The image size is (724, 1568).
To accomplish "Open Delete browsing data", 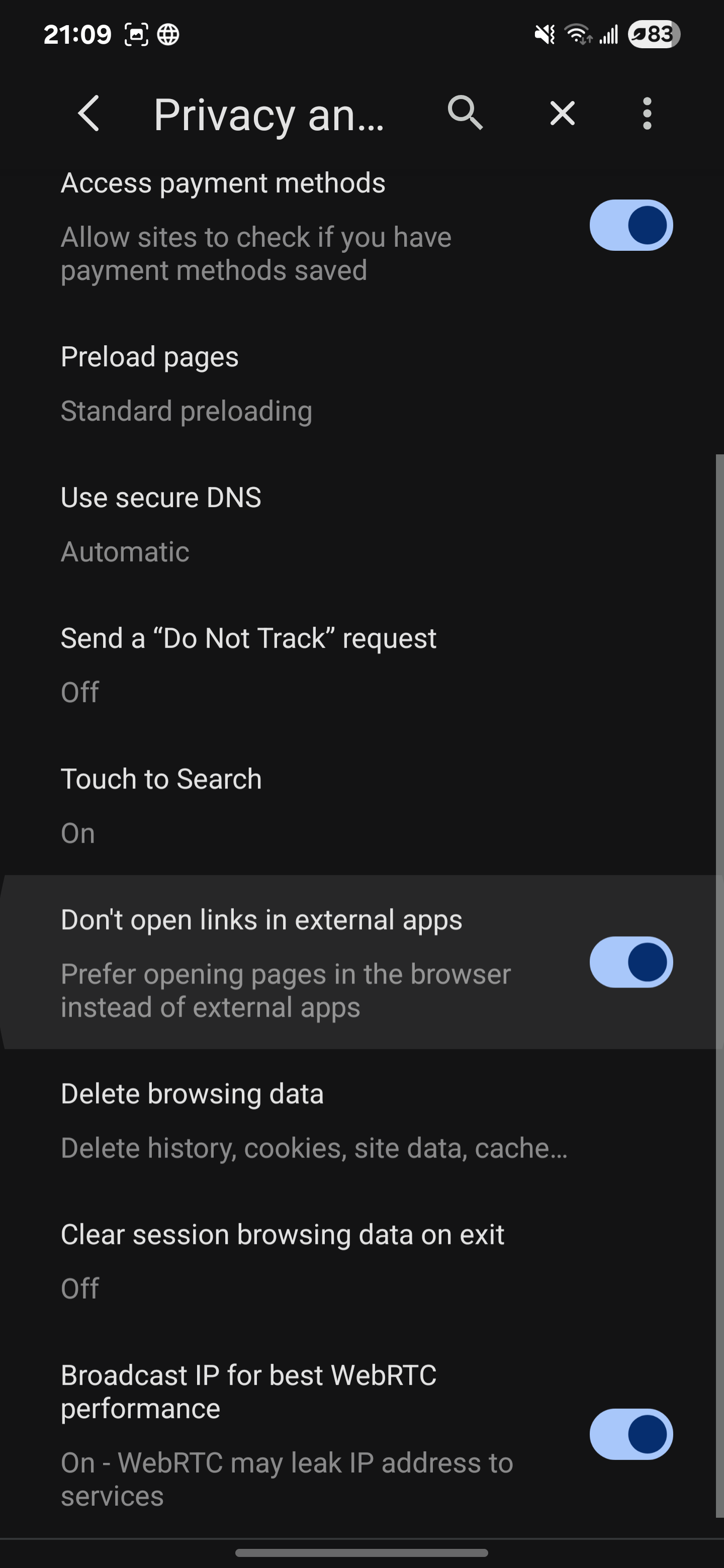I will point(361,1120).
